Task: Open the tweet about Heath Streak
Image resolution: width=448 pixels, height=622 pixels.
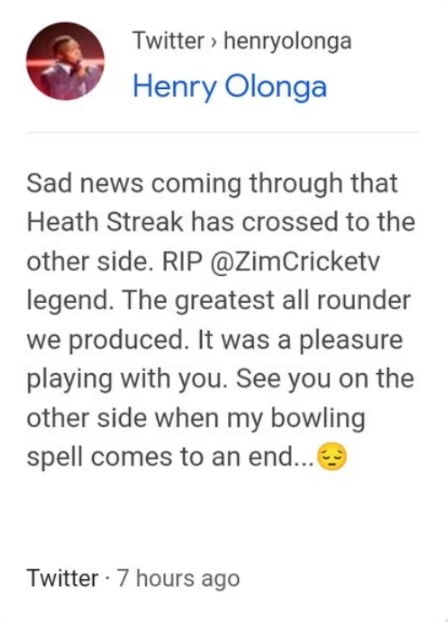Action: pos(221,320)
